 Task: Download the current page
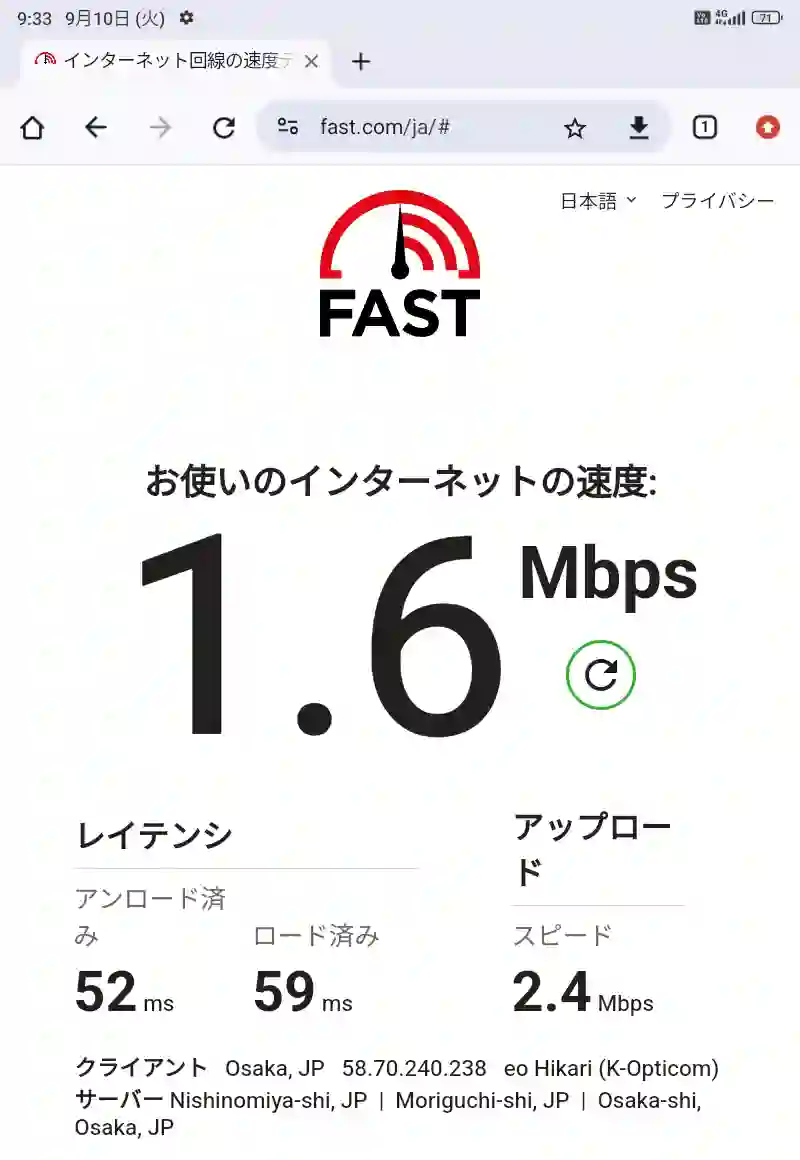click(639, 128)
